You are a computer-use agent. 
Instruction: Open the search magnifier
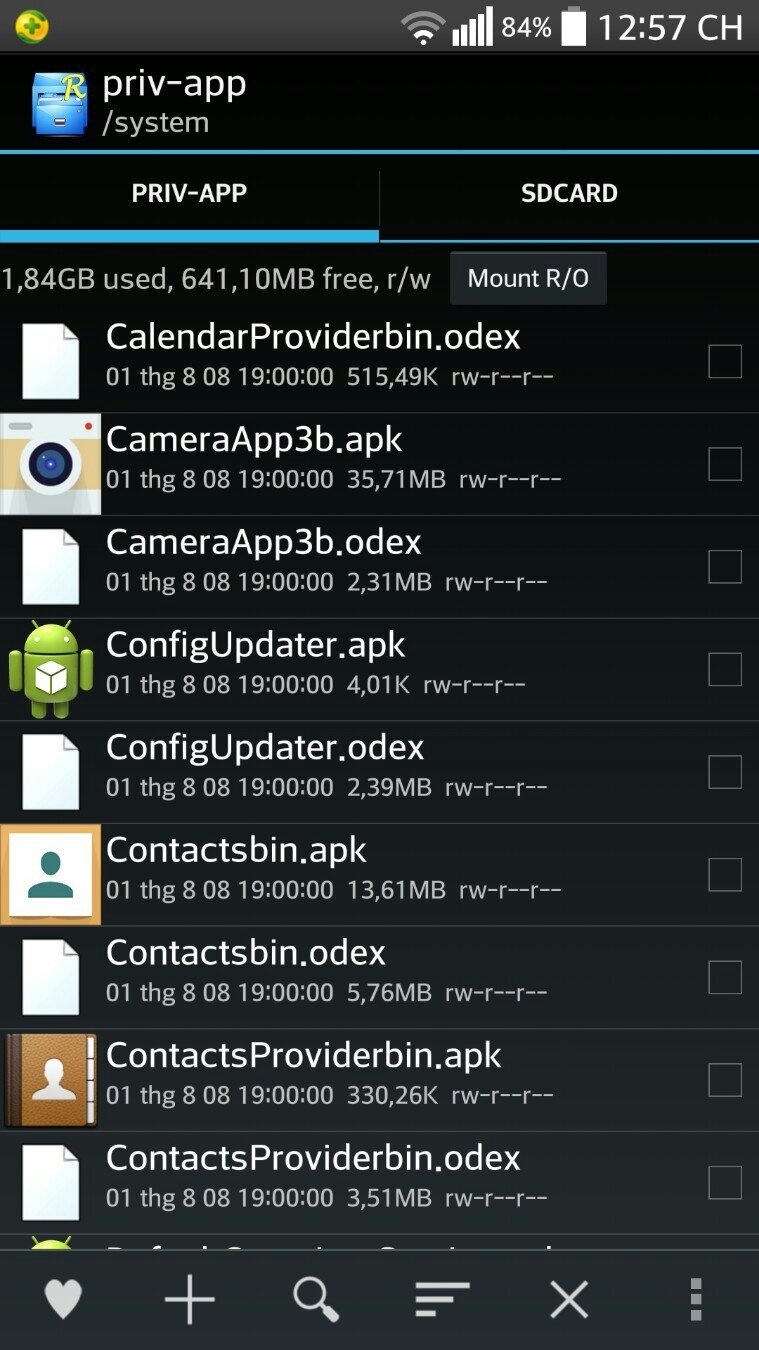click(x=316, y=1299)
